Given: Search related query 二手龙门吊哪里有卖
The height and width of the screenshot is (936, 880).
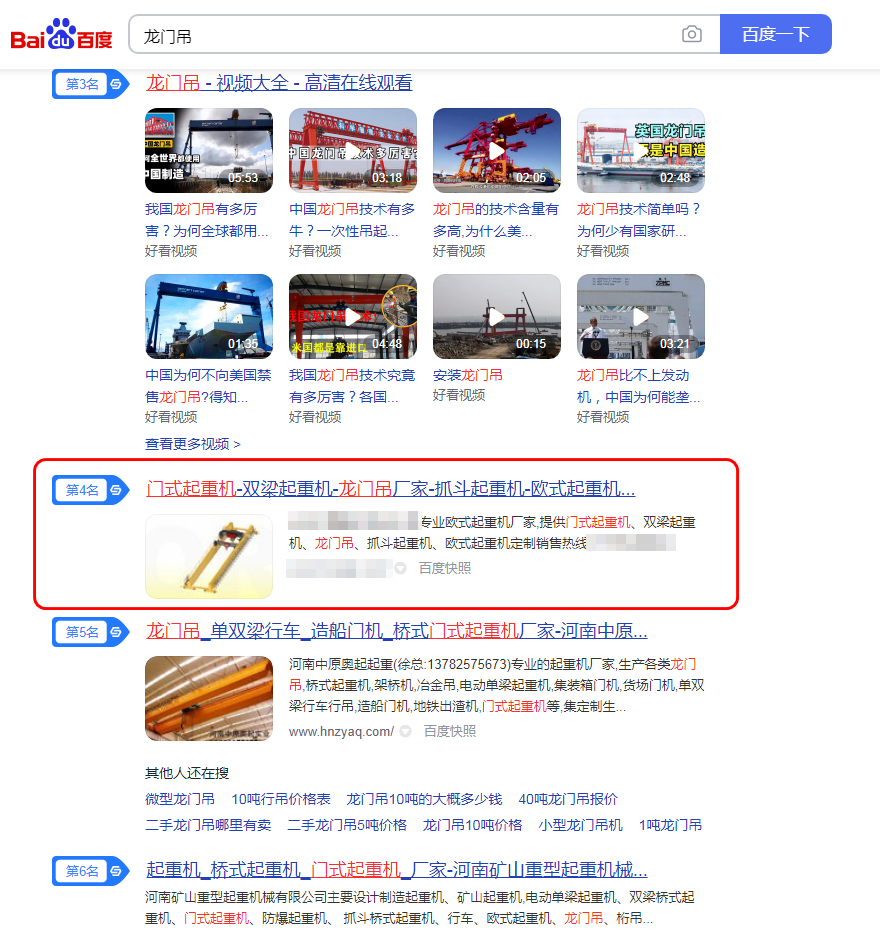Looking at the screenshot, I should (x=208, y=825).
